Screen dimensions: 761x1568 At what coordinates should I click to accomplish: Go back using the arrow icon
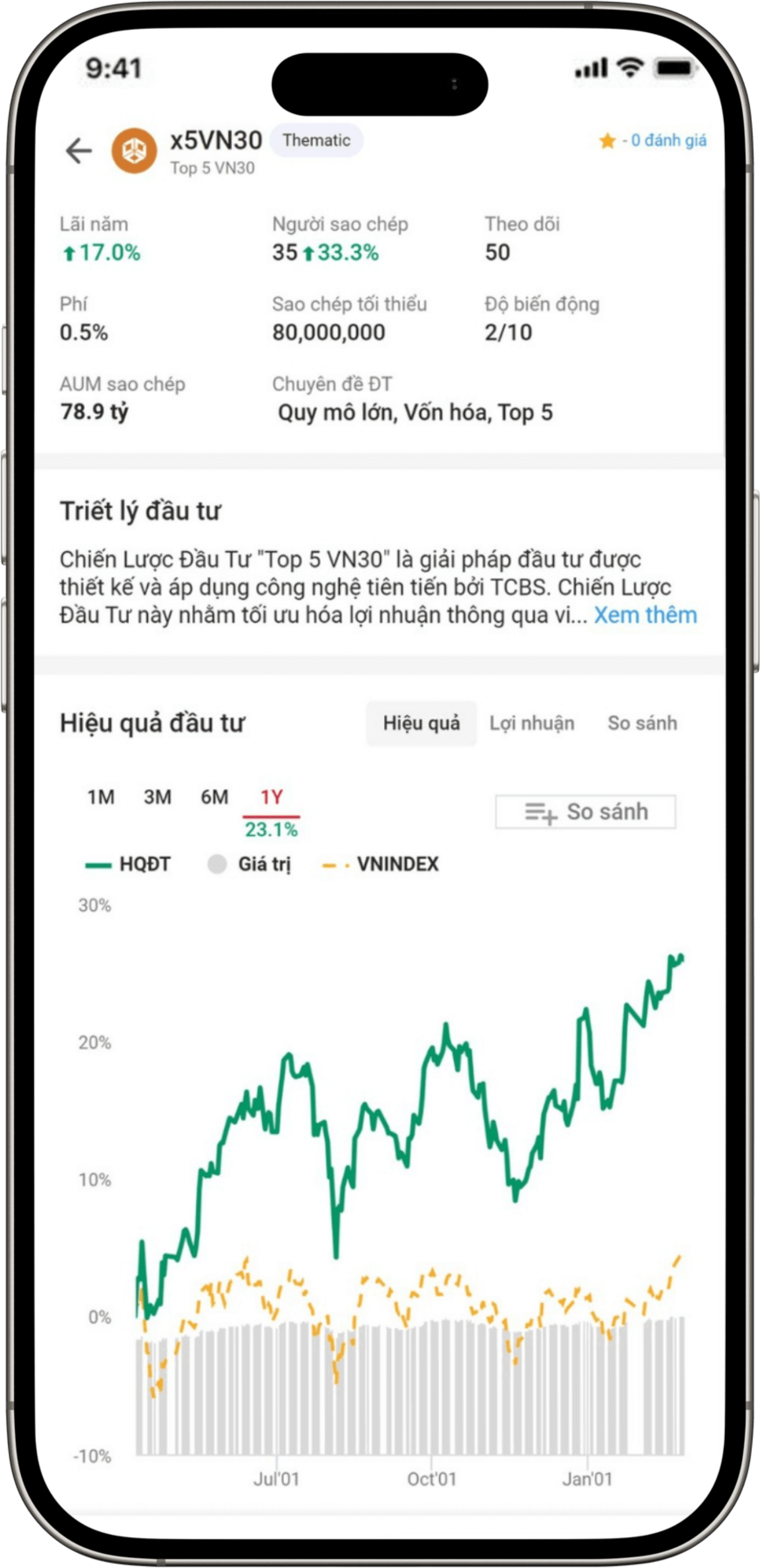tap(79, 150)
